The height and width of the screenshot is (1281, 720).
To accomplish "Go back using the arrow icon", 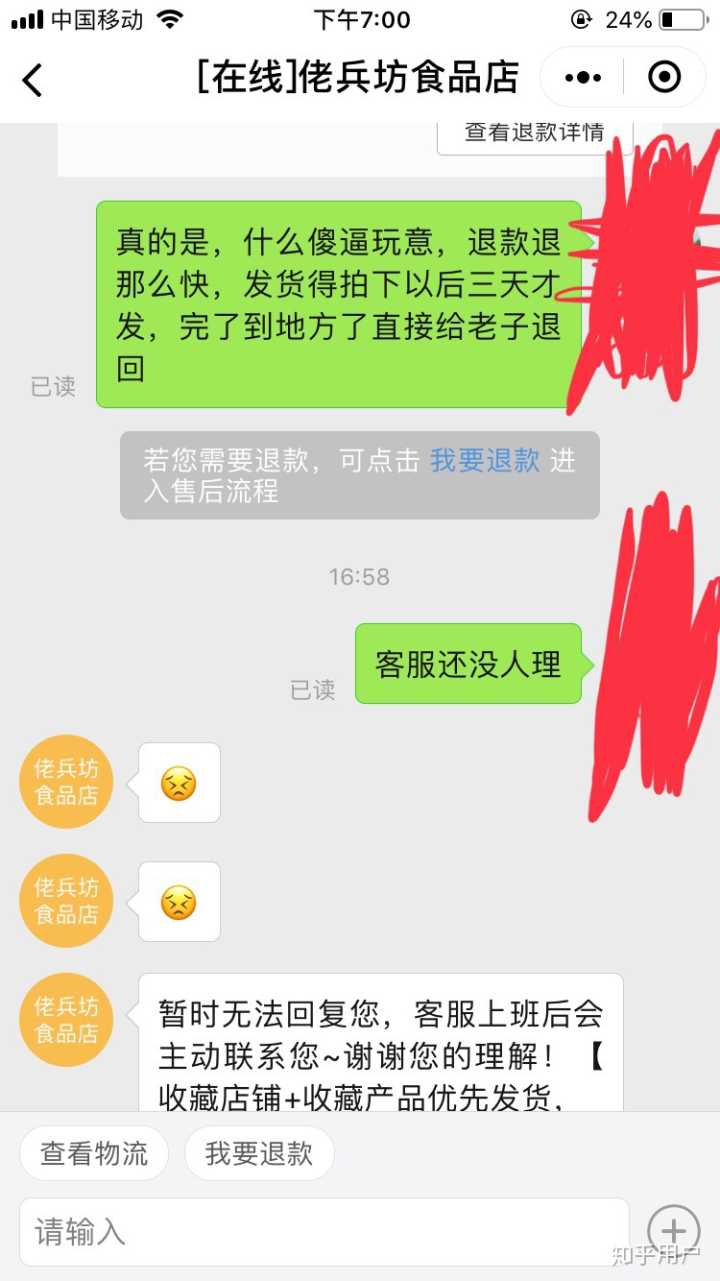I will 33,79.
